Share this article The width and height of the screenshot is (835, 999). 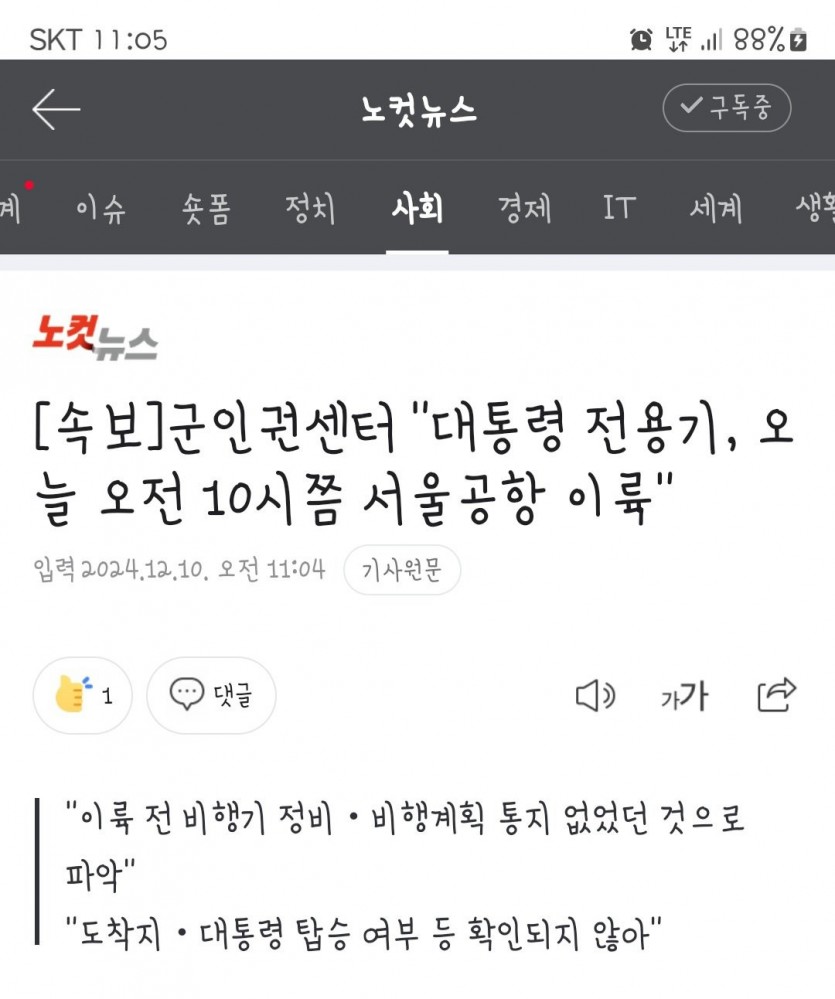pyautogui.click(x=776, y=694)
